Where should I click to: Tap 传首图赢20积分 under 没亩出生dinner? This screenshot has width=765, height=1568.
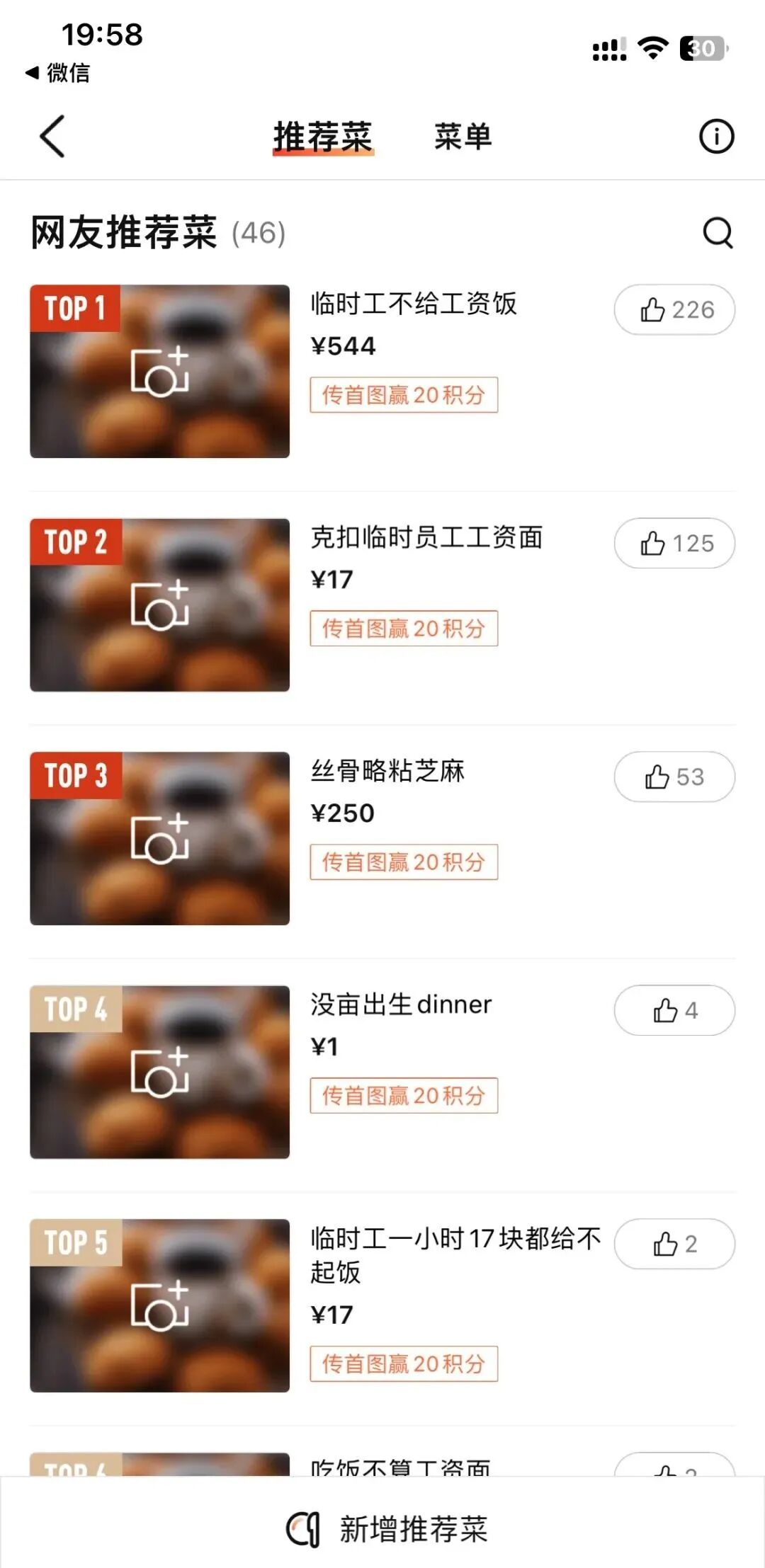(x=404, y=1096)
